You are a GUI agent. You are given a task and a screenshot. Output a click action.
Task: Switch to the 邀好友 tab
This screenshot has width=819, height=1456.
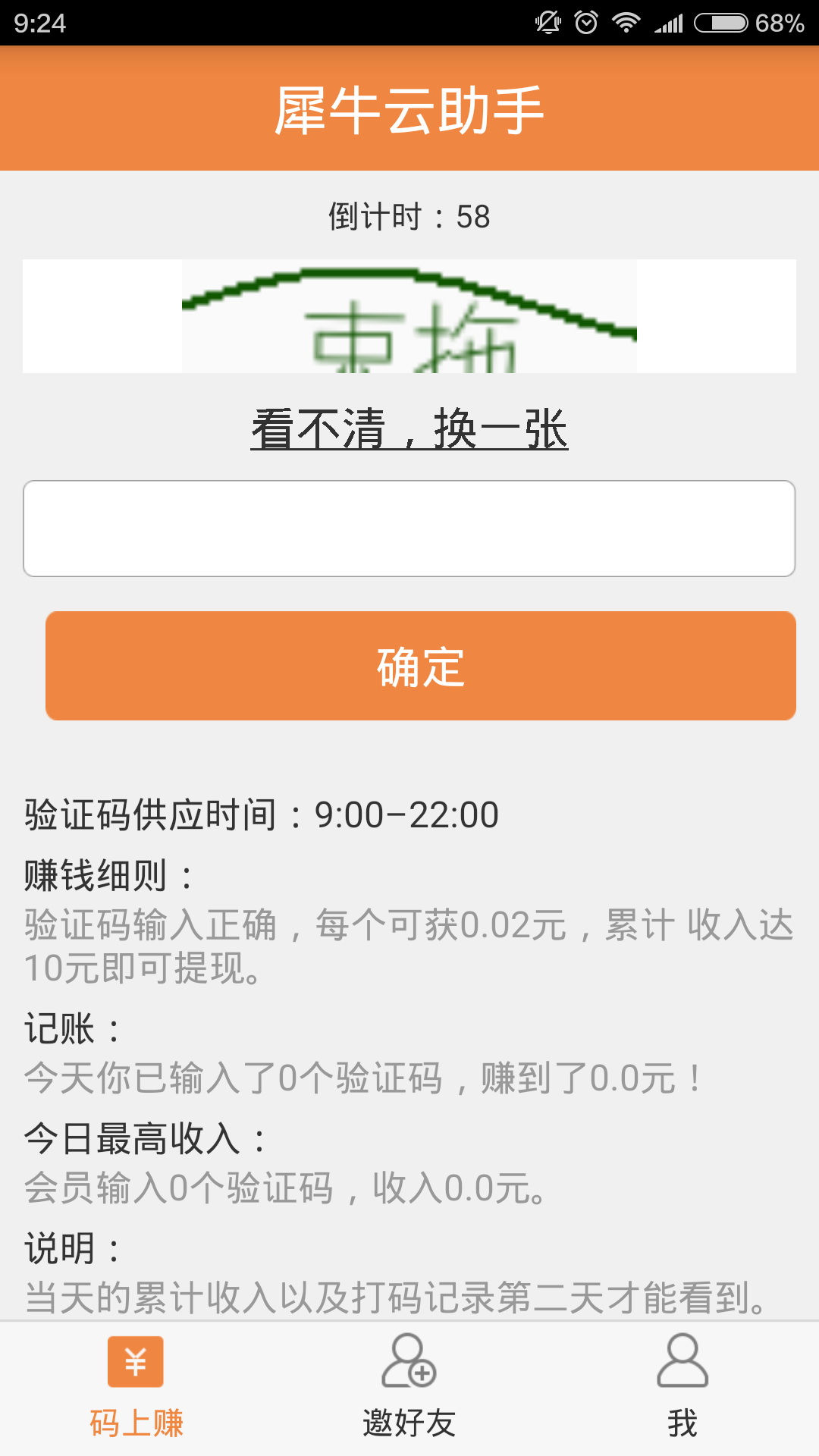pos(409,1395)
